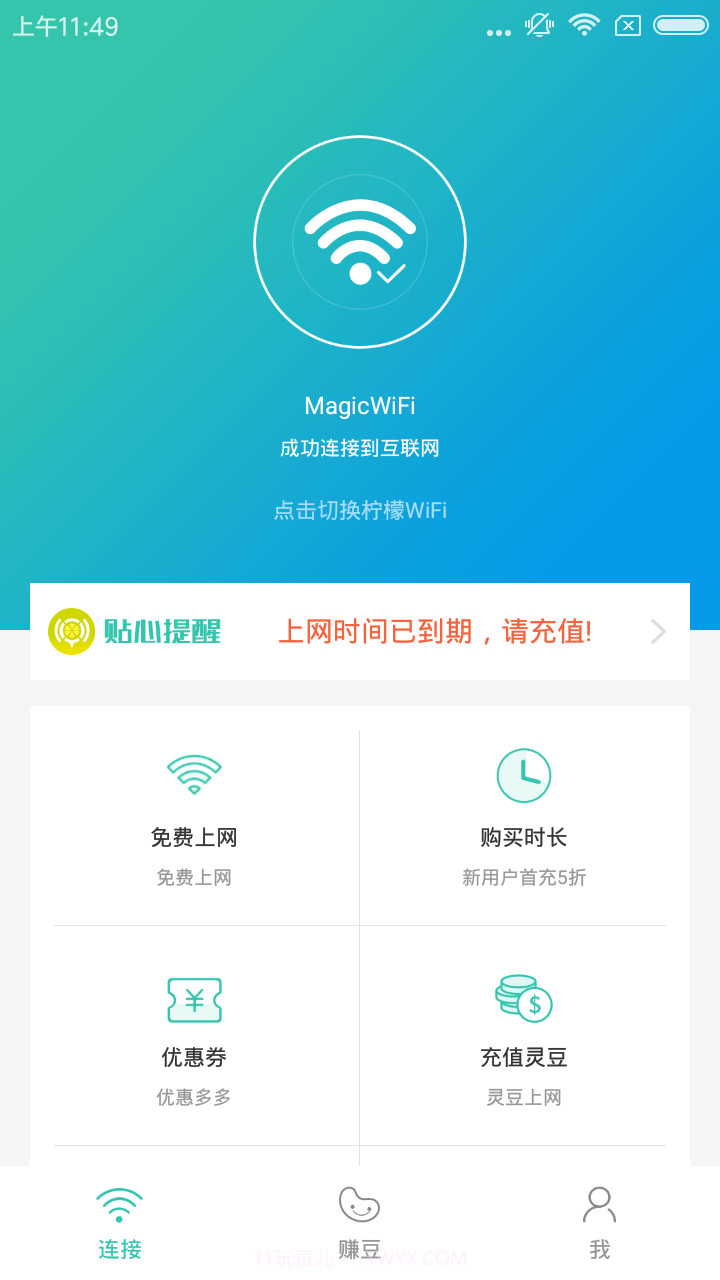
Task: Click 新用户首充5折 promotion text
Action: (524, 877)
